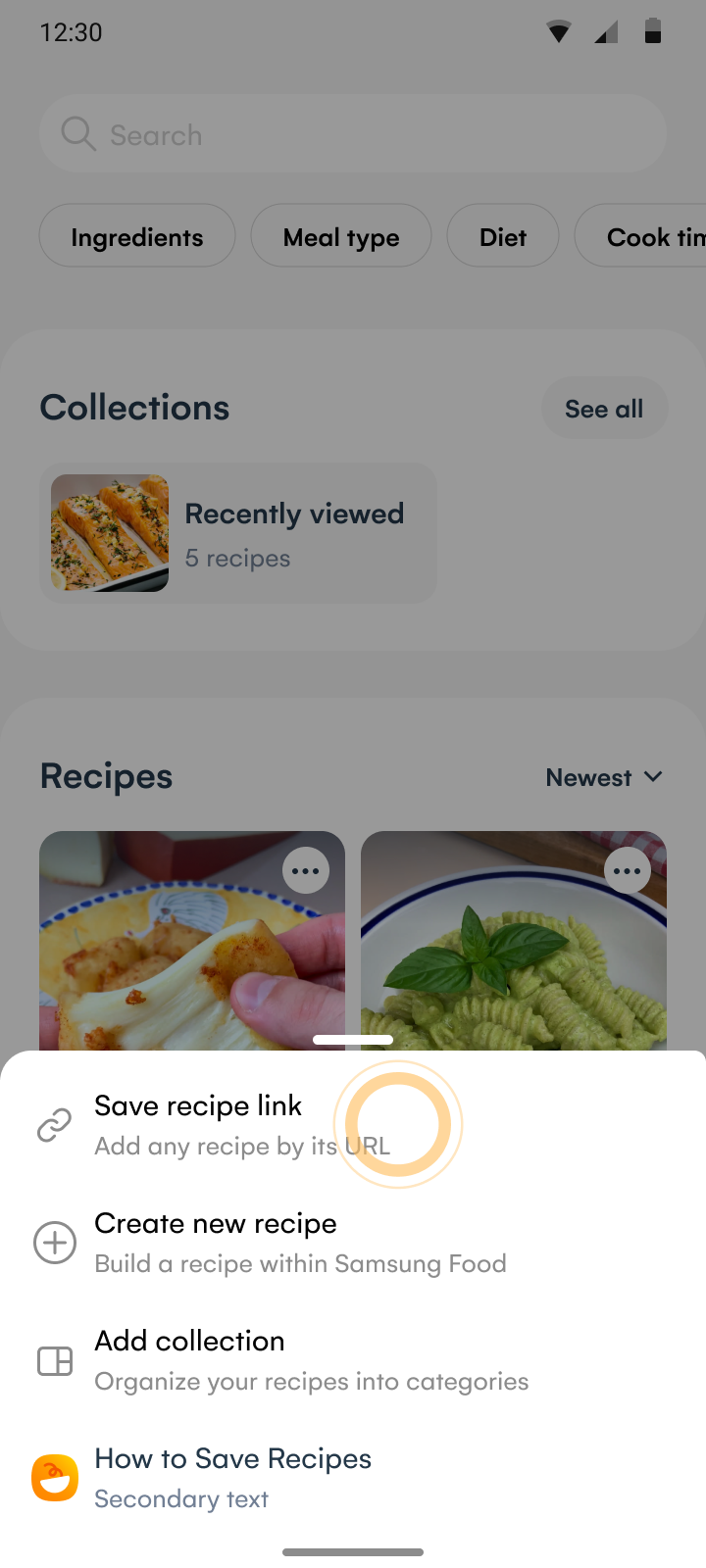
Task: Expand the Newest sort dropdown
Action: tap(604, 777)
